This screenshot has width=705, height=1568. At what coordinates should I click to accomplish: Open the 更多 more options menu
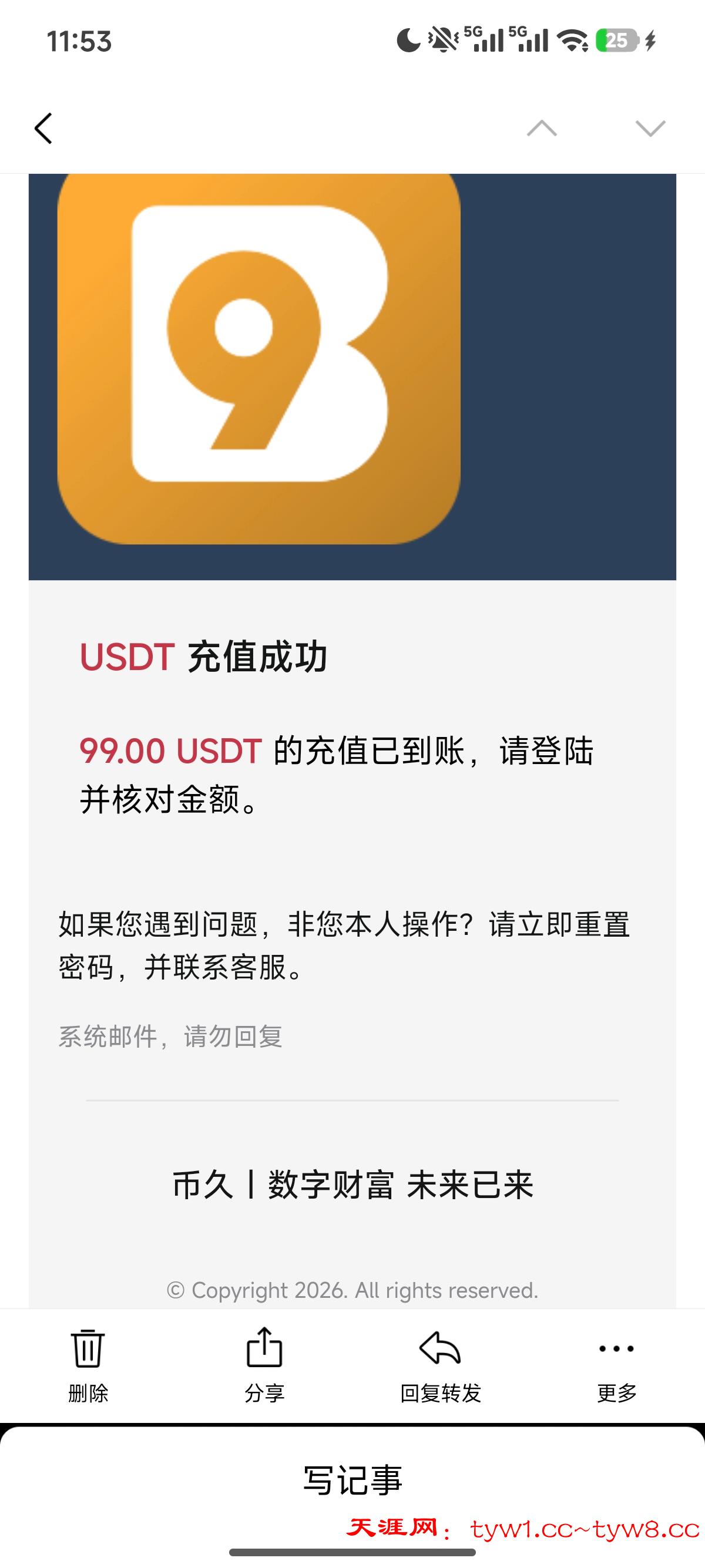pos(616,1365)
